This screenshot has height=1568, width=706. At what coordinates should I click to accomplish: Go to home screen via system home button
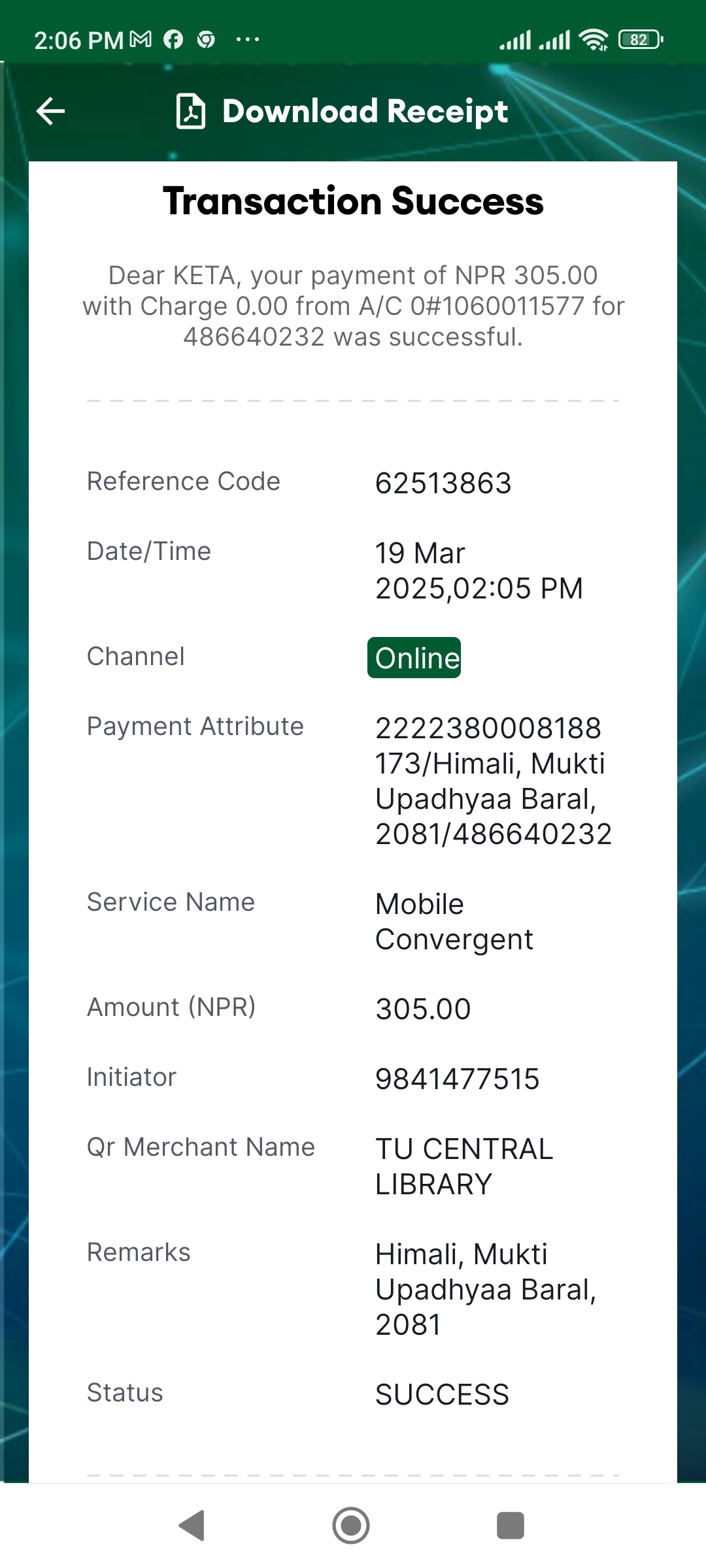coord(351,1526)
